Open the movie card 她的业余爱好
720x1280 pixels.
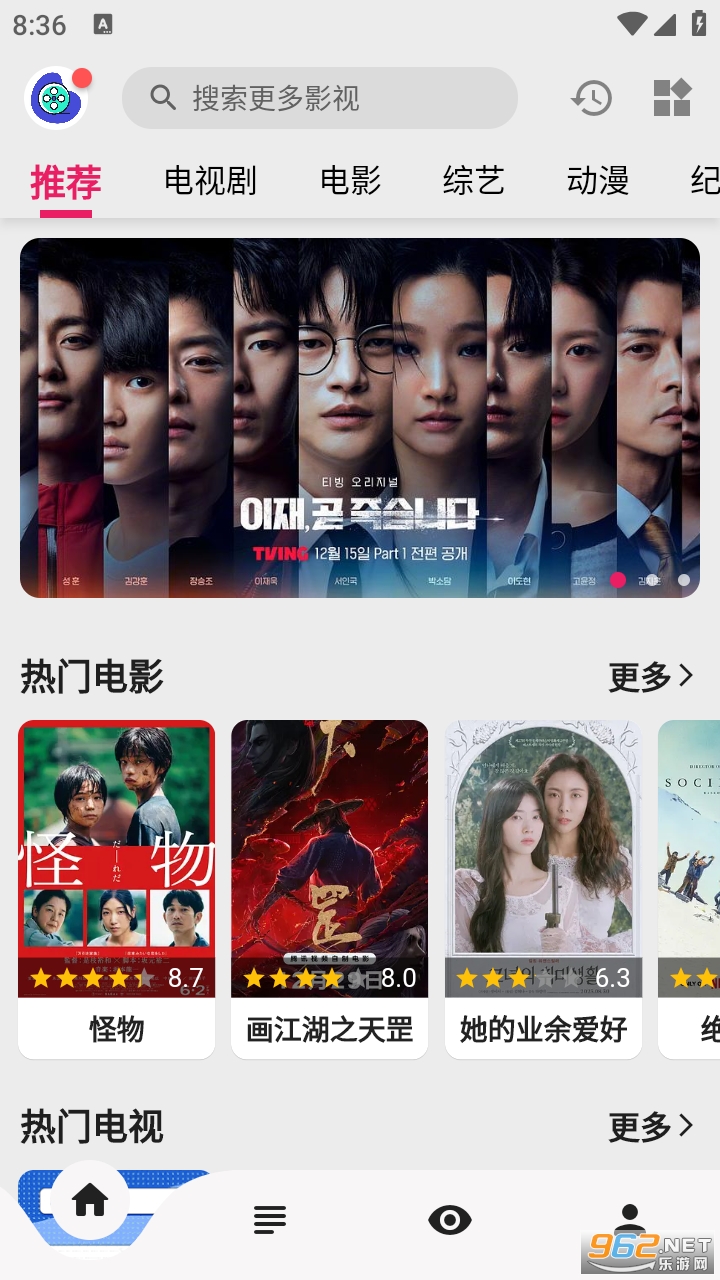point(543,889)
